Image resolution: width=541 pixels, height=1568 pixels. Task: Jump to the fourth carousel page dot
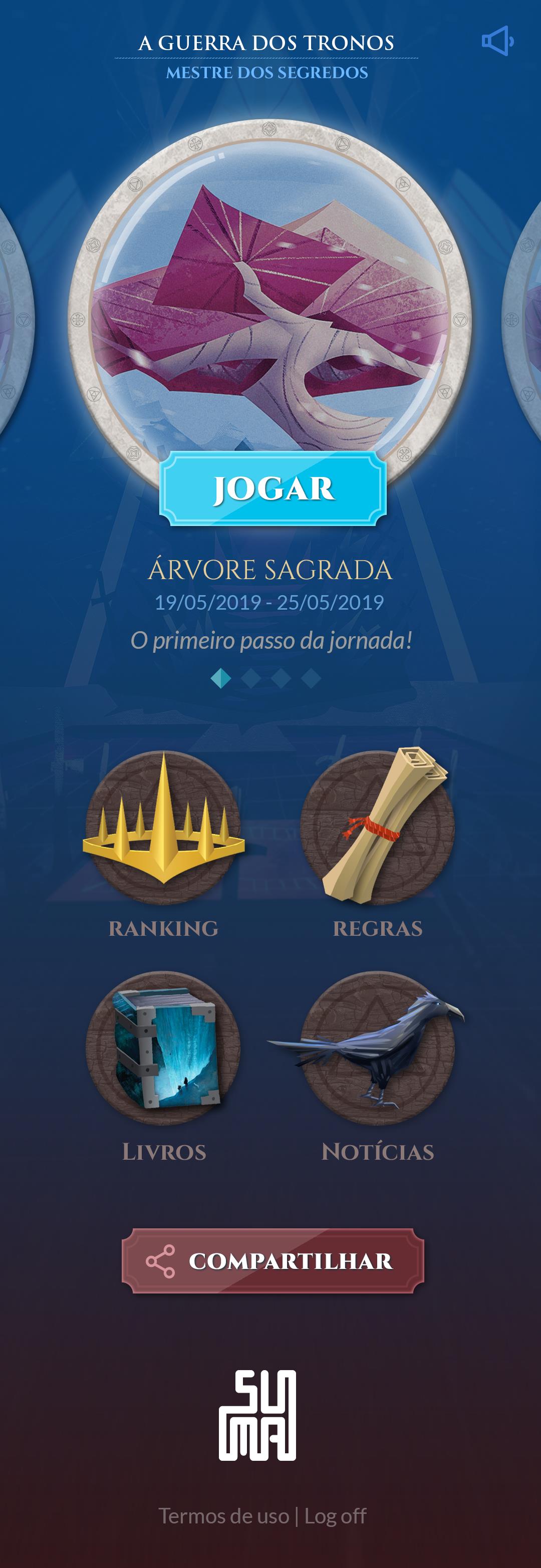pos(311,677)
